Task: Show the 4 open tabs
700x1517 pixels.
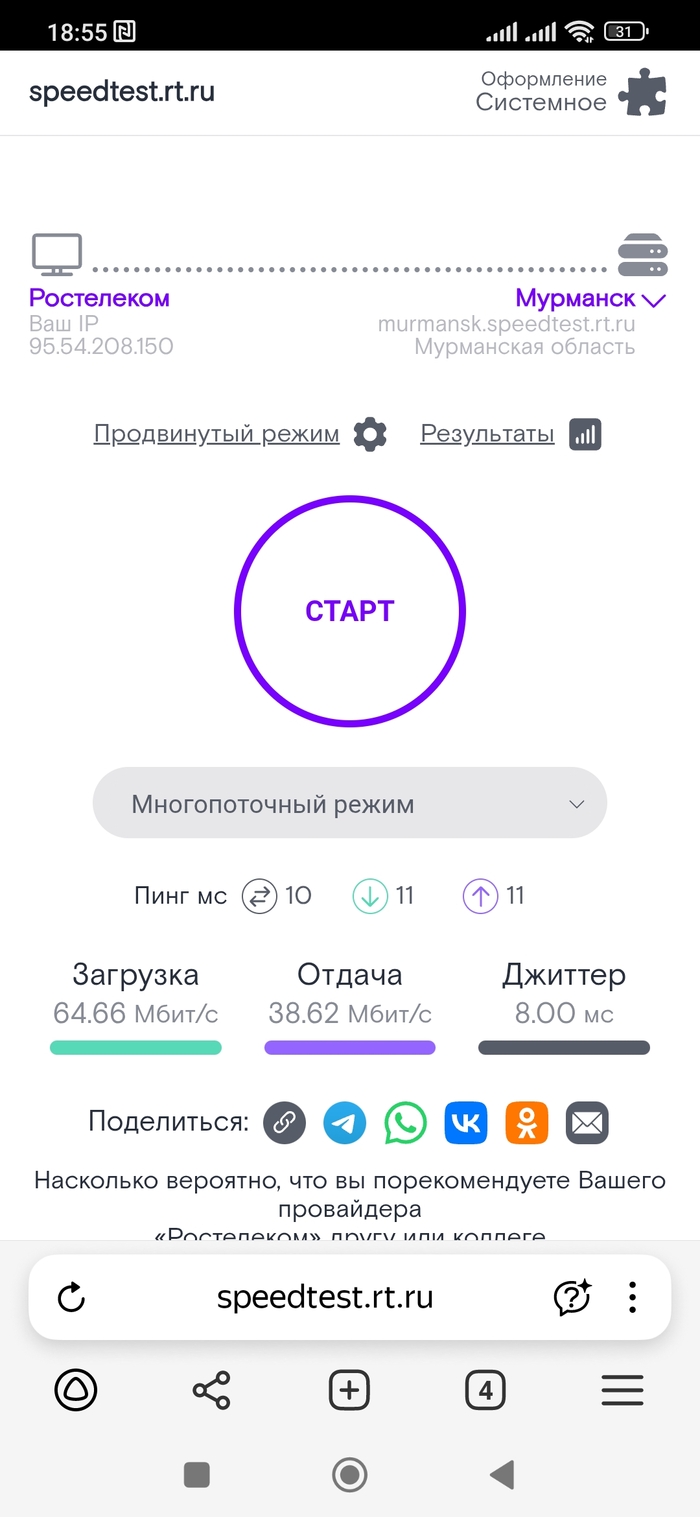Action: point(485,1390)
